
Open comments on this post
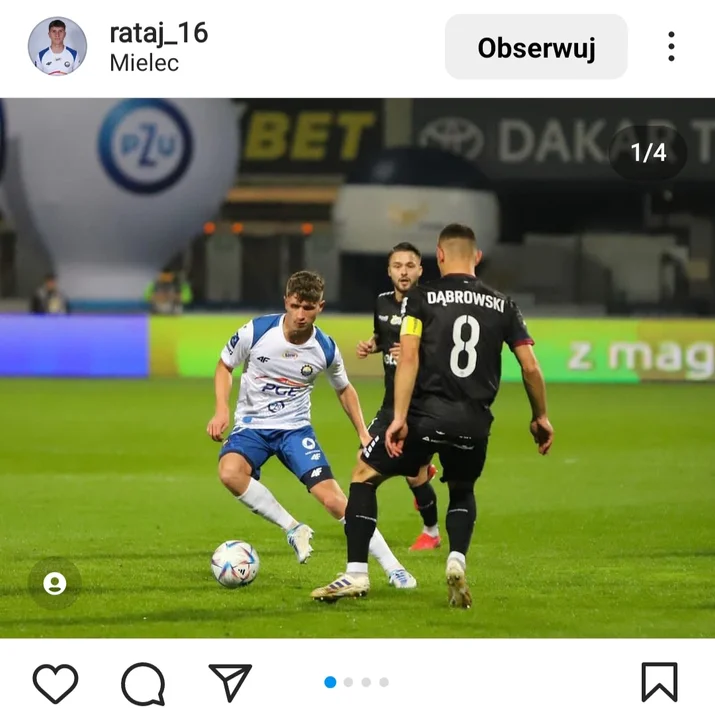[x=143, y=684]
